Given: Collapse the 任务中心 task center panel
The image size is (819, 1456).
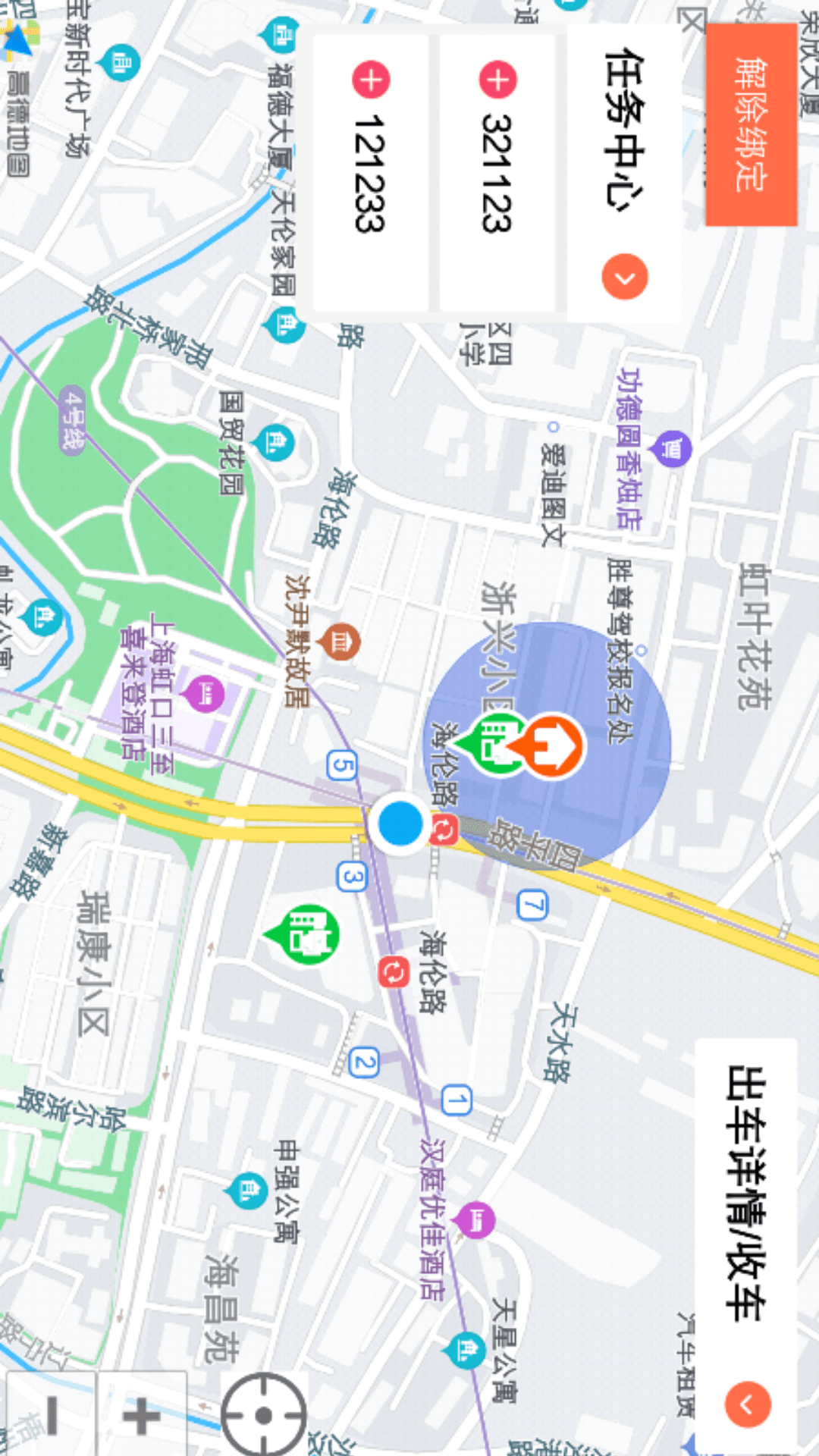Looking at the screenshot, I should coord(625,277).
